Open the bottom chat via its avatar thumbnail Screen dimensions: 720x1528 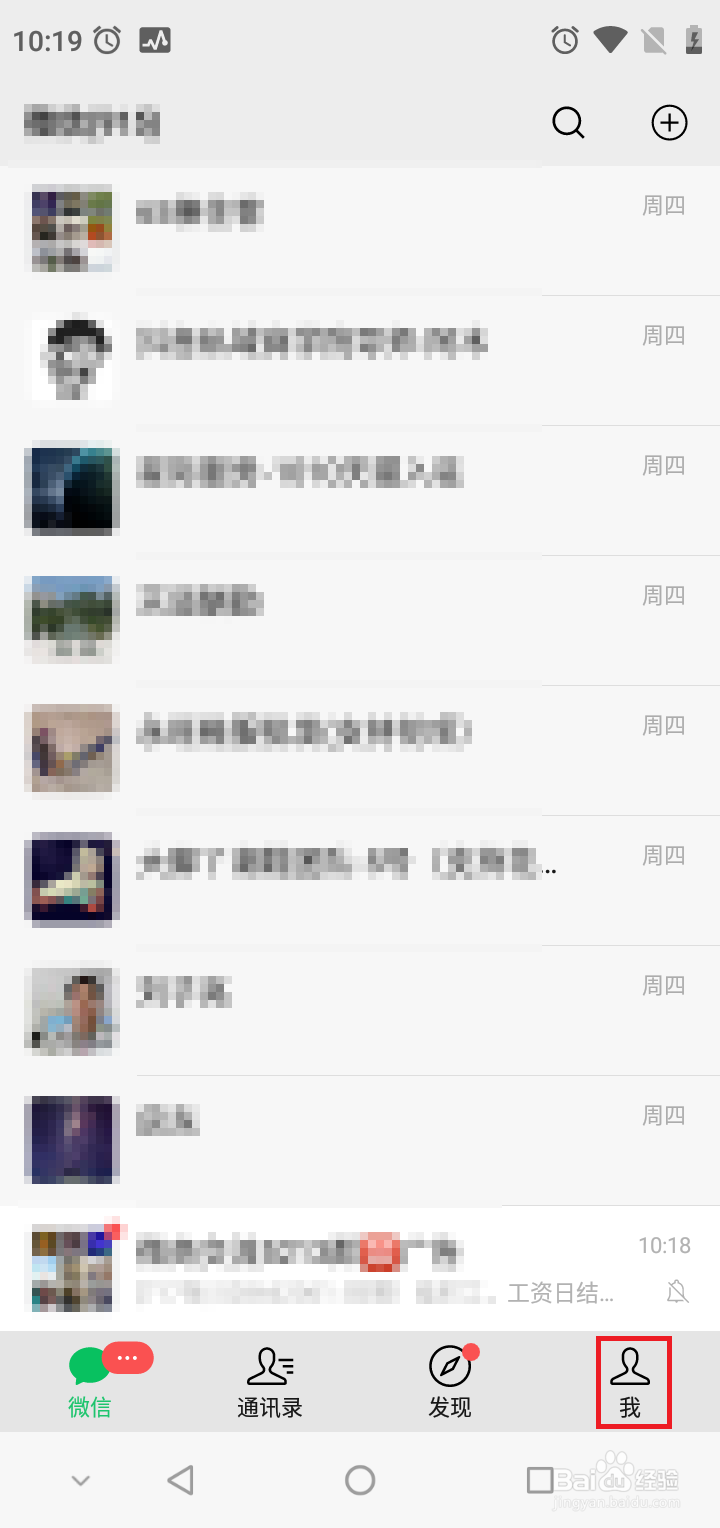pyautogui.click(x=70, y=1268)
